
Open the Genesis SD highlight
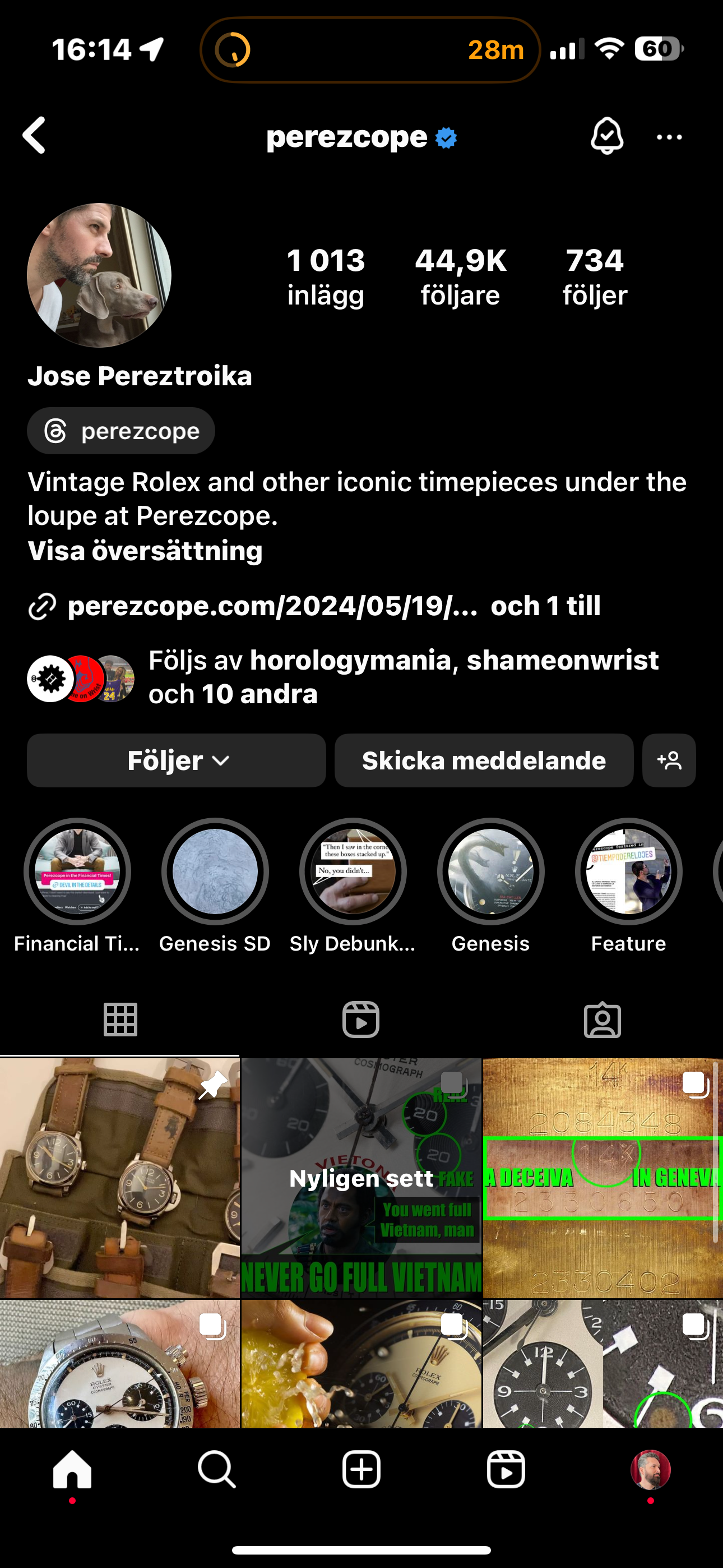point(215,871)
